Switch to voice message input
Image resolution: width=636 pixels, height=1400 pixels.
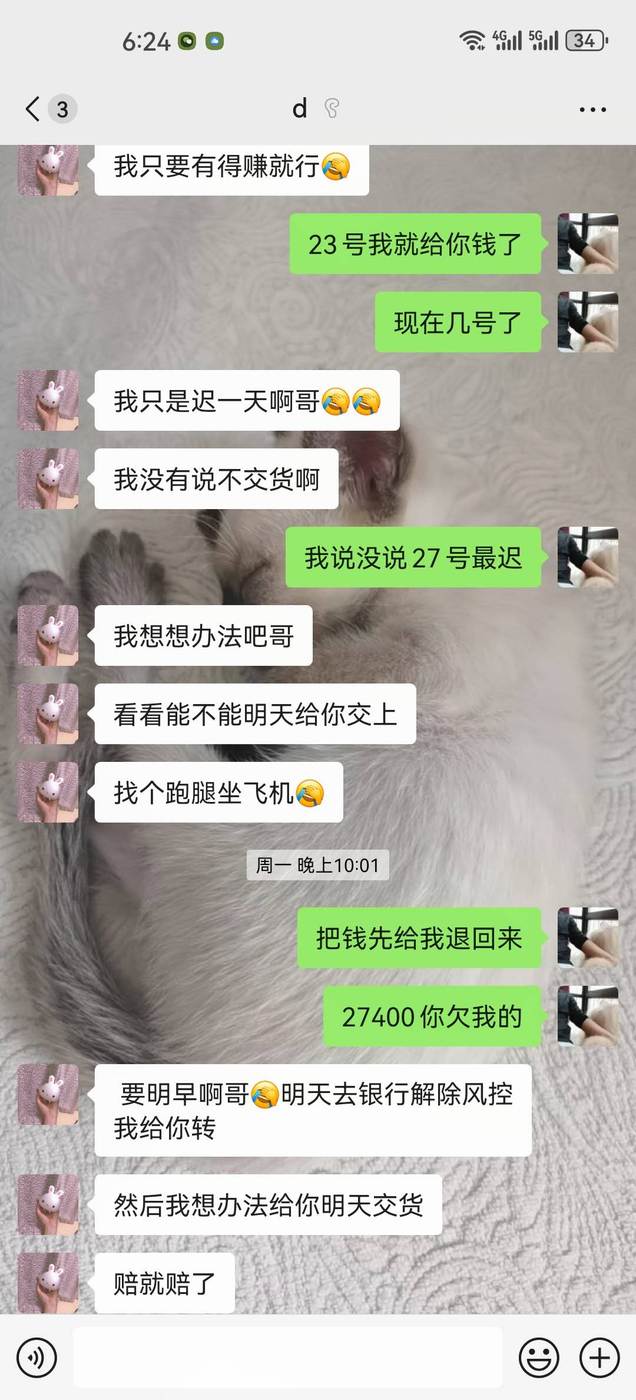point(37,1357)
